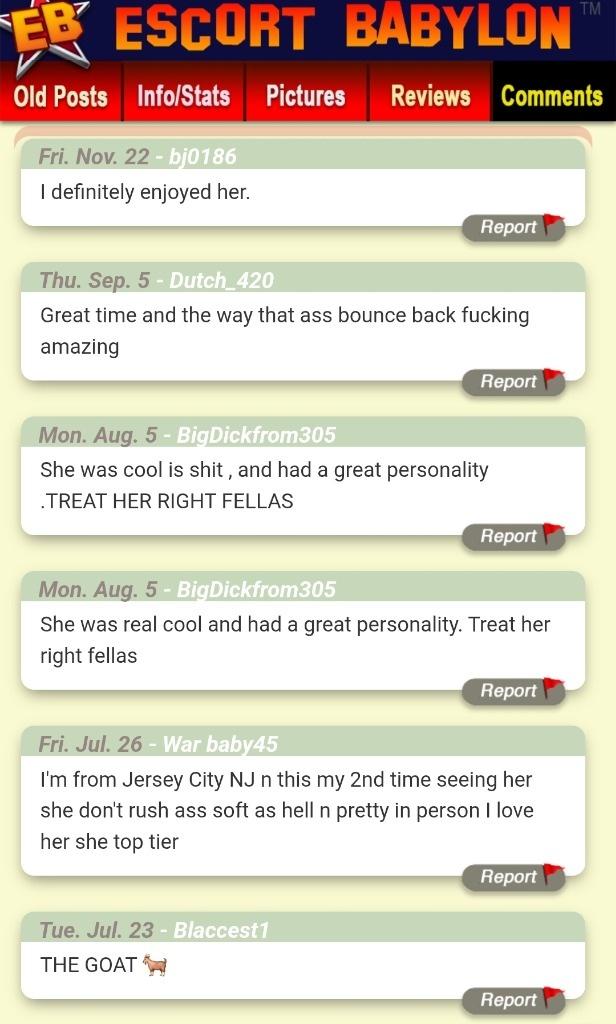
Task: Report War baby45's comment
Action: click(513, 877)
